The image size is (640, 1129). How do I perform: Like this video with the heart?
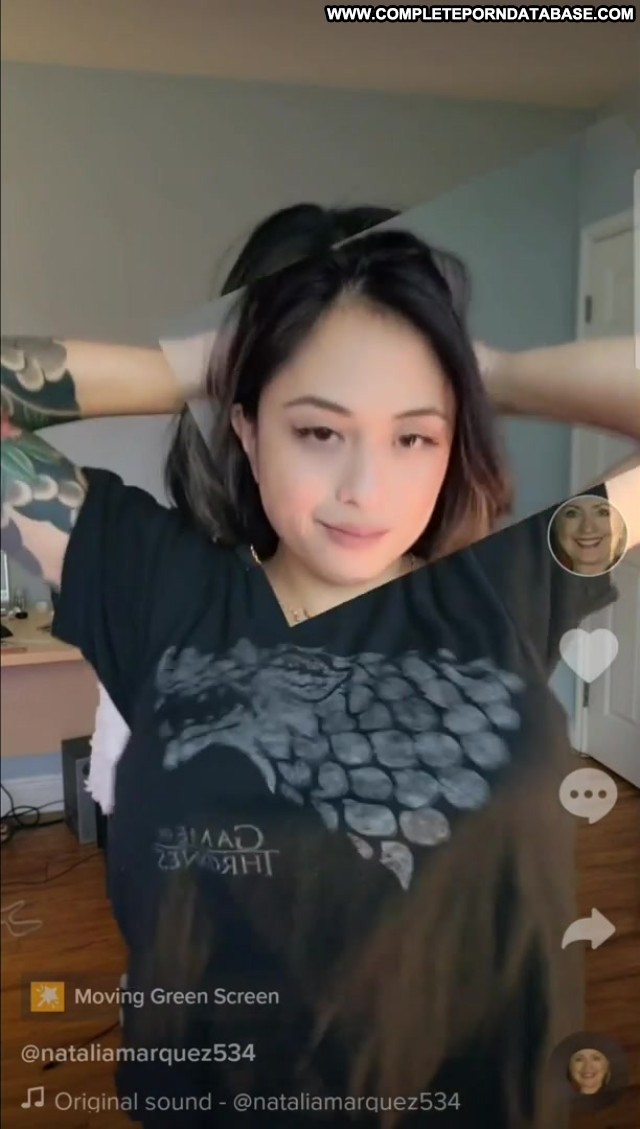click(x=589, y=655)
